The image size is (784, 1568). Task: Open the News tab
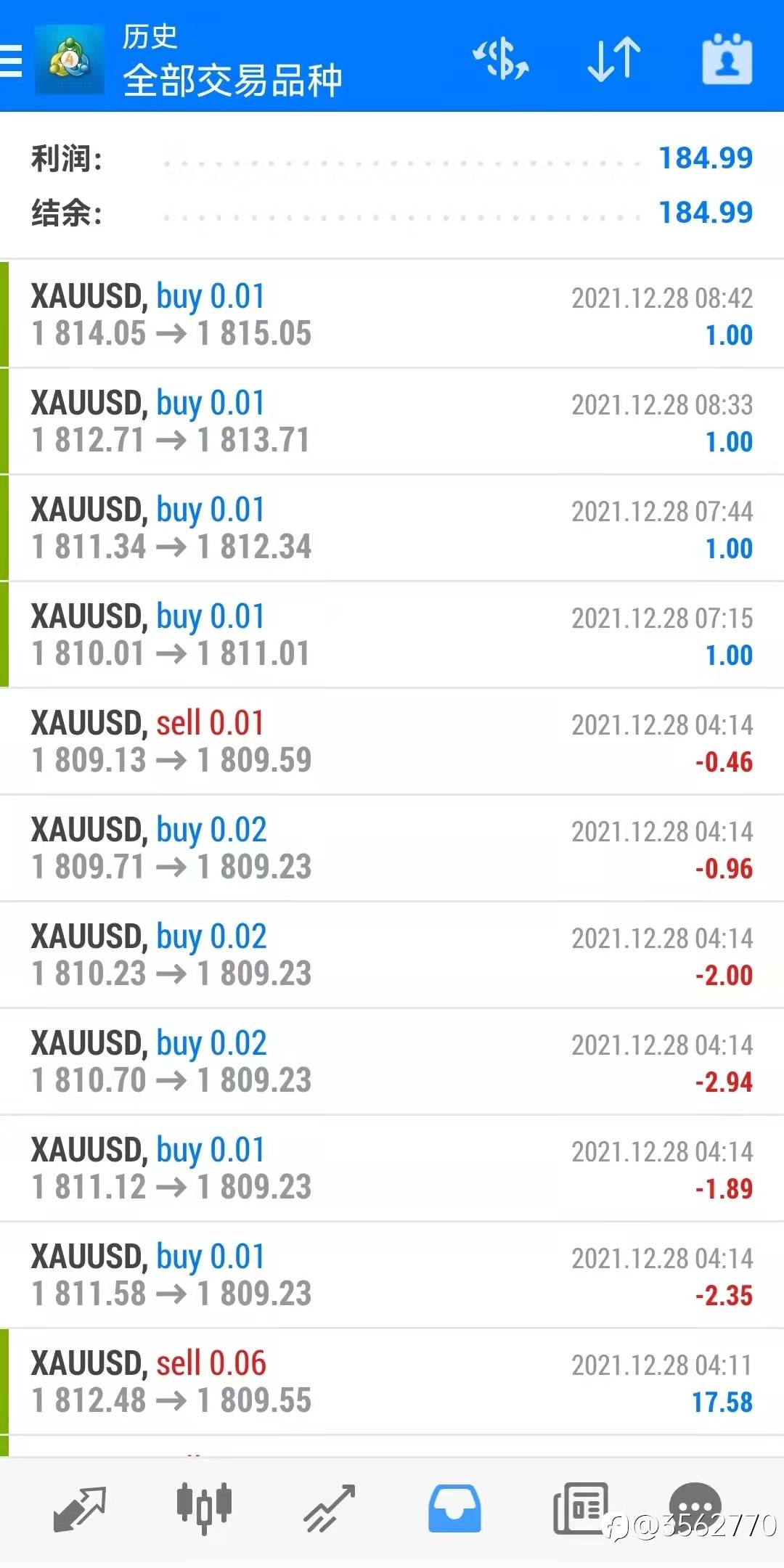[x=580, y=1508]
